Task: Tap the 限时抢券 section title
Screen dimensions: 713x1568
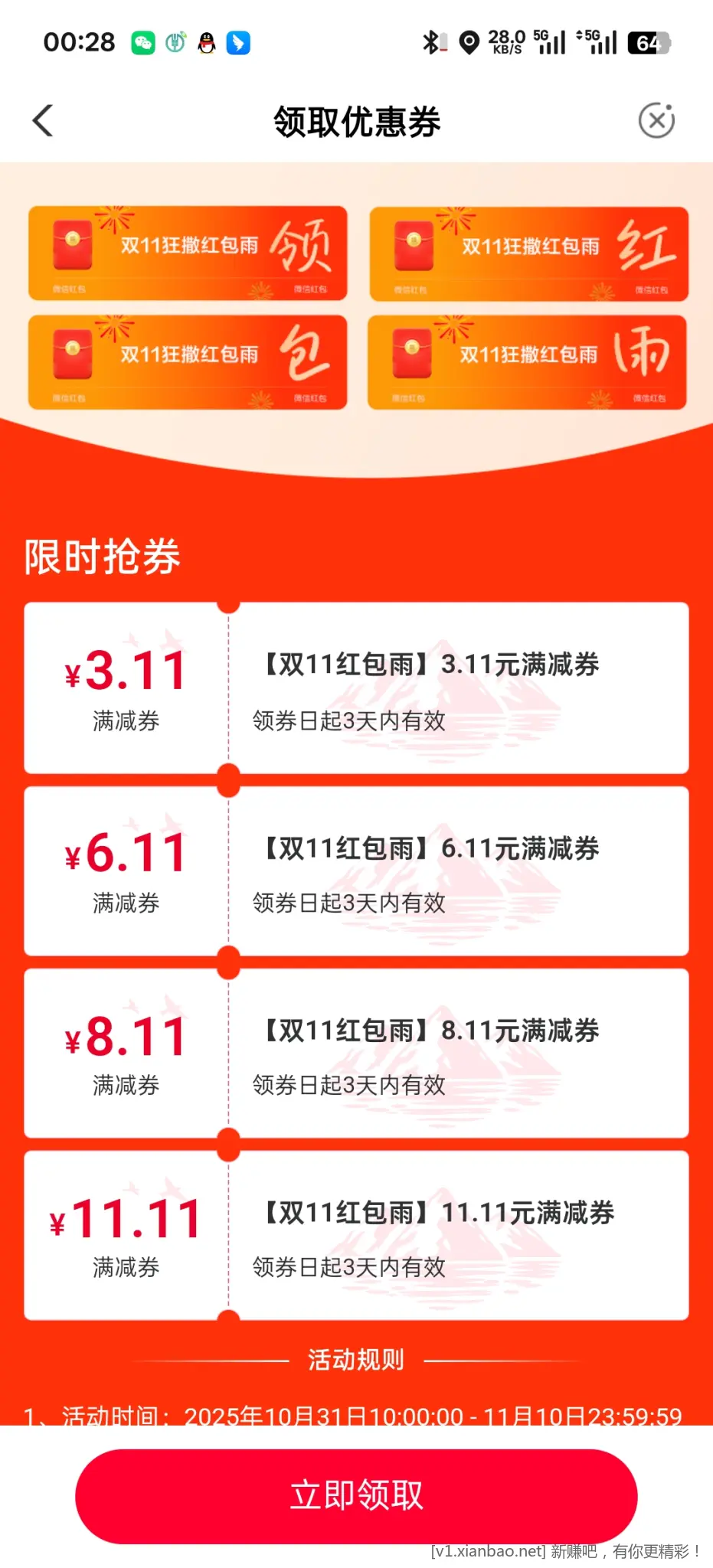Action: (x=102, y=557)
